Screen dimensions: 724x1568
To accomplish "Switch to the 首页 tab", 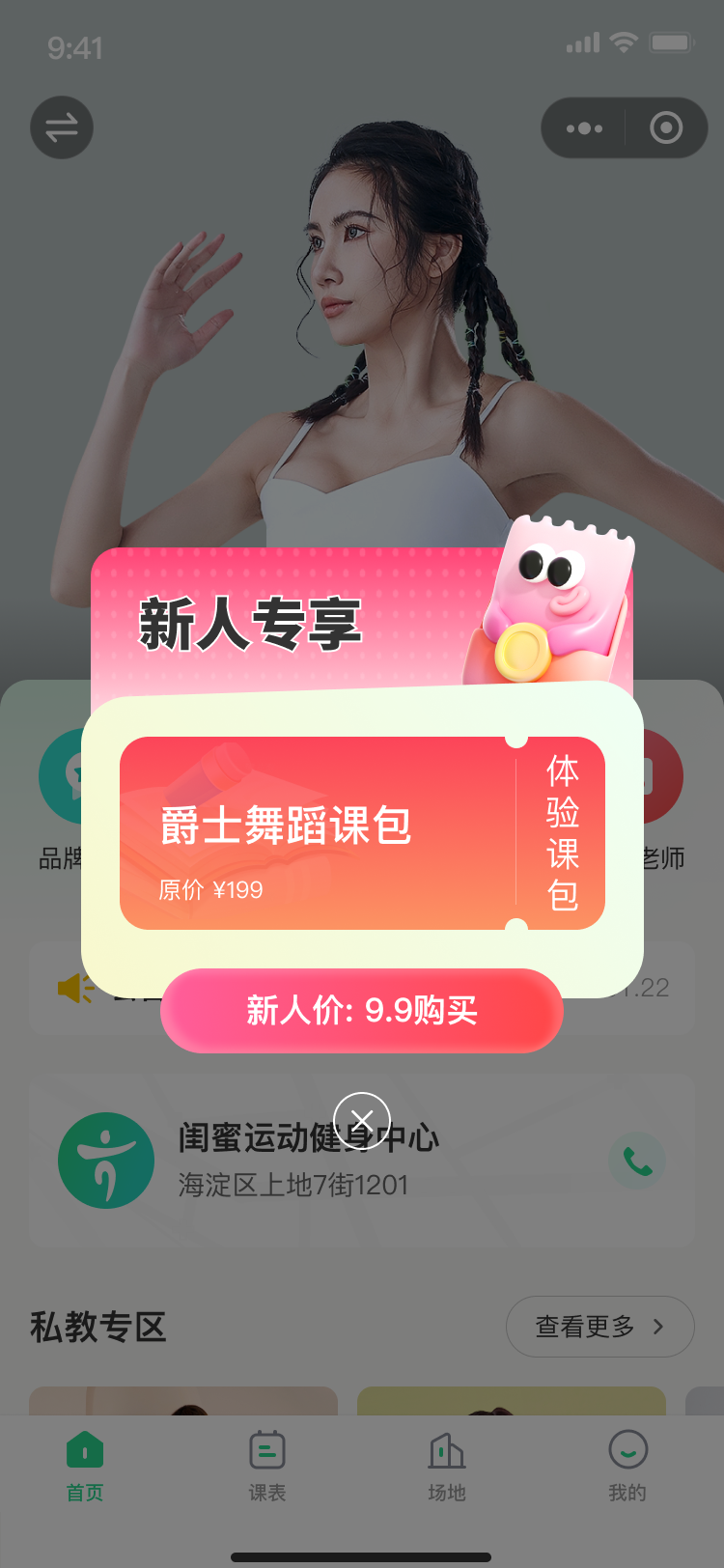I will click(85, 1466).
